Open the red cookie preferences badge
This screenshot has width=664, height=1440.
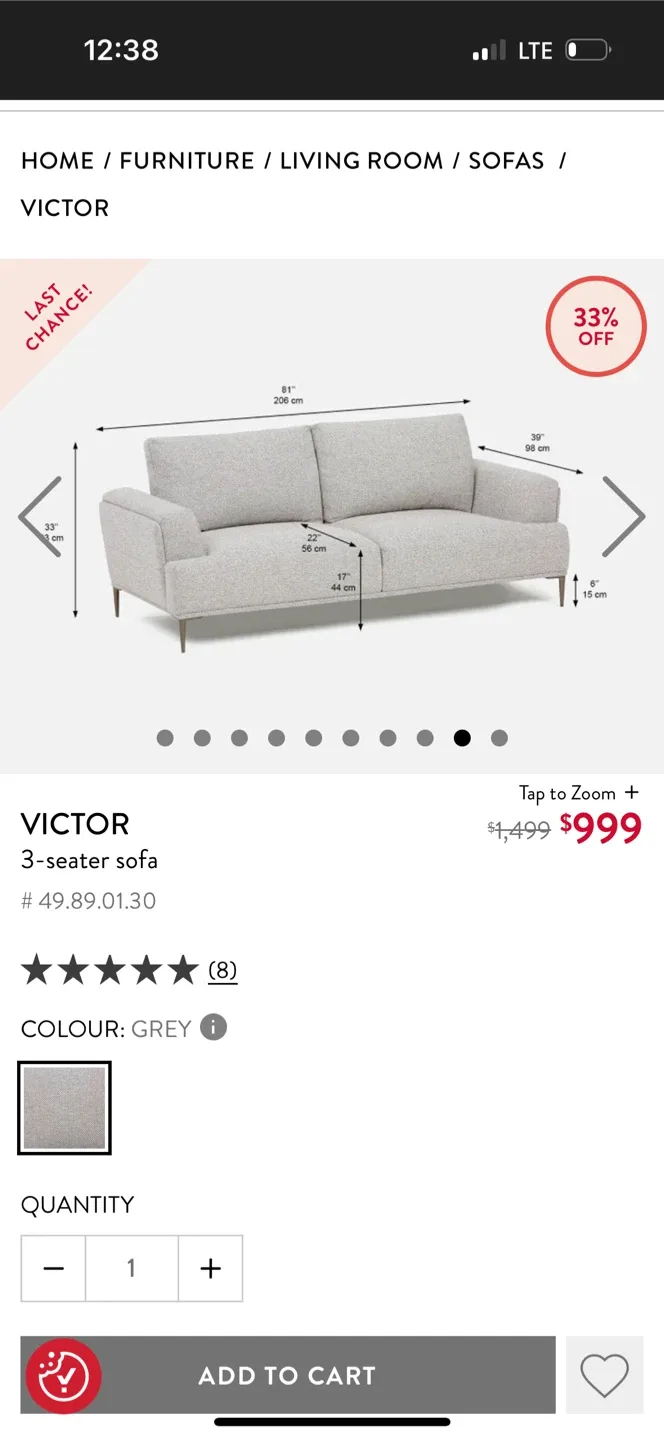tap(63, 1376)
